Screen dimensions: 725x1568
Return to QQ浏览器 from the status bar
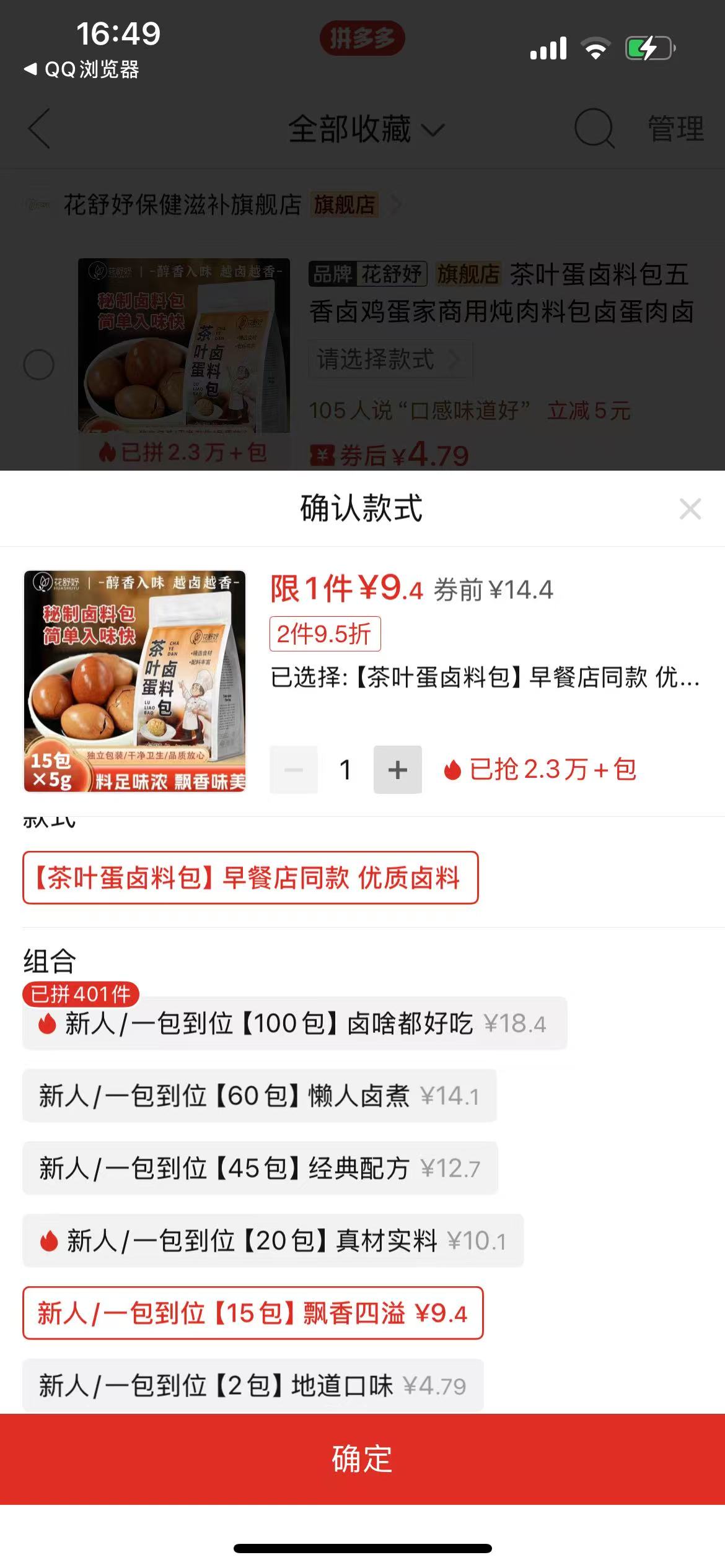(x=82, y=69)
